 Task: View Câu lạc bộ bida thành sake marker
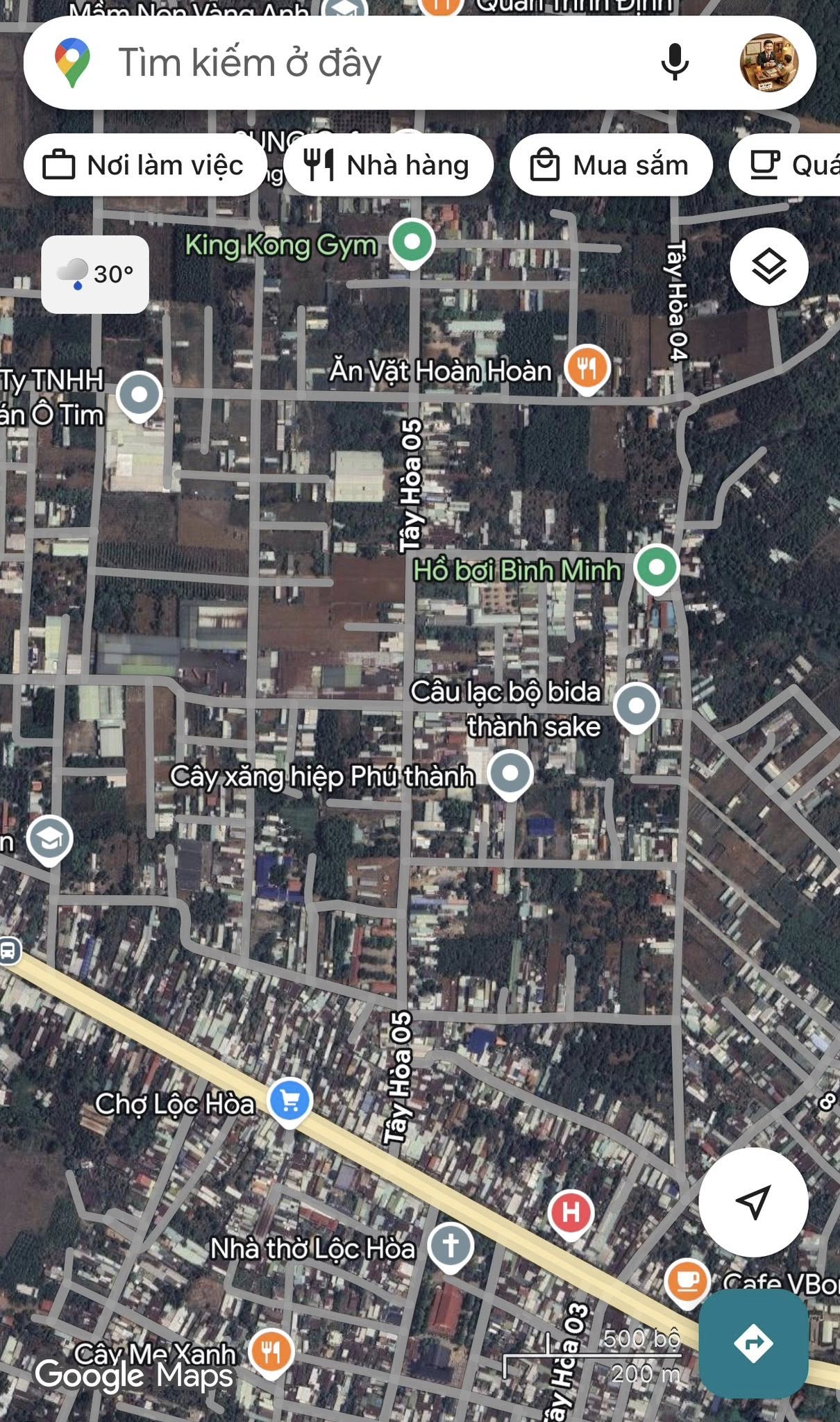coord(636,705)
